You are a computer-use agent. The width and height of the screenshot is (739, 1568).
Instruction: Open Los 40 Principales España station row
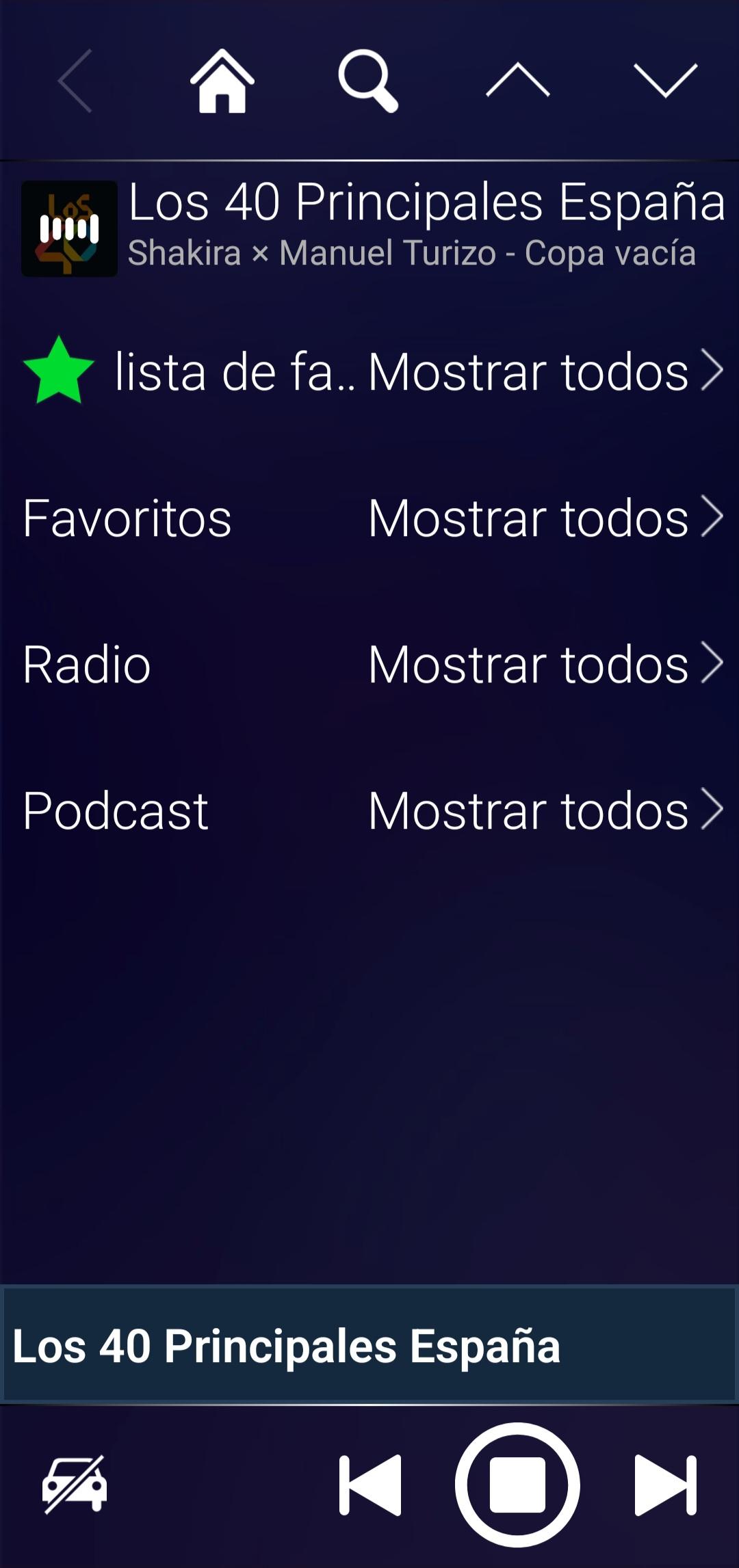point(369,228)
